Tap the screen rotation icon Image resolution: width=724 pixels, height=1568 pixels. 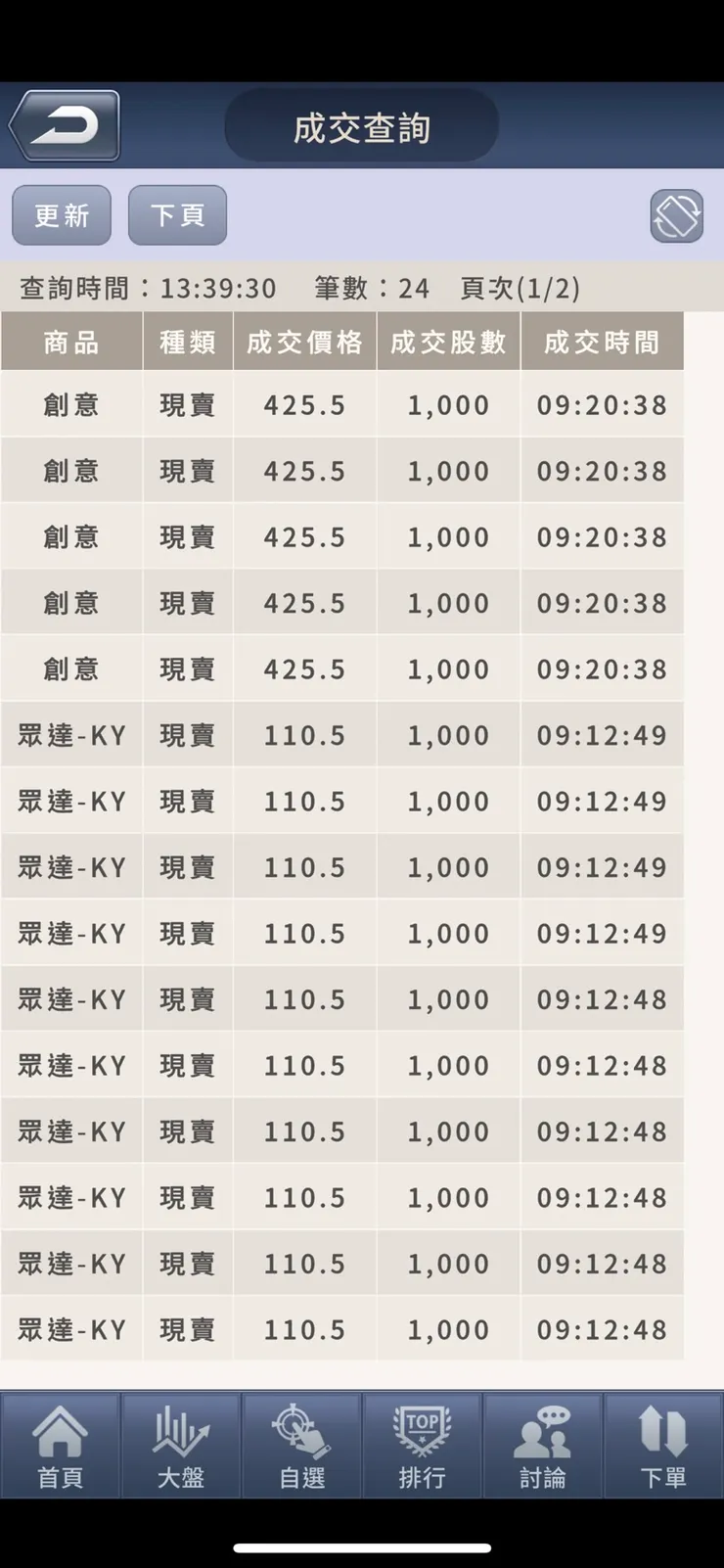(x=676, y=215)
